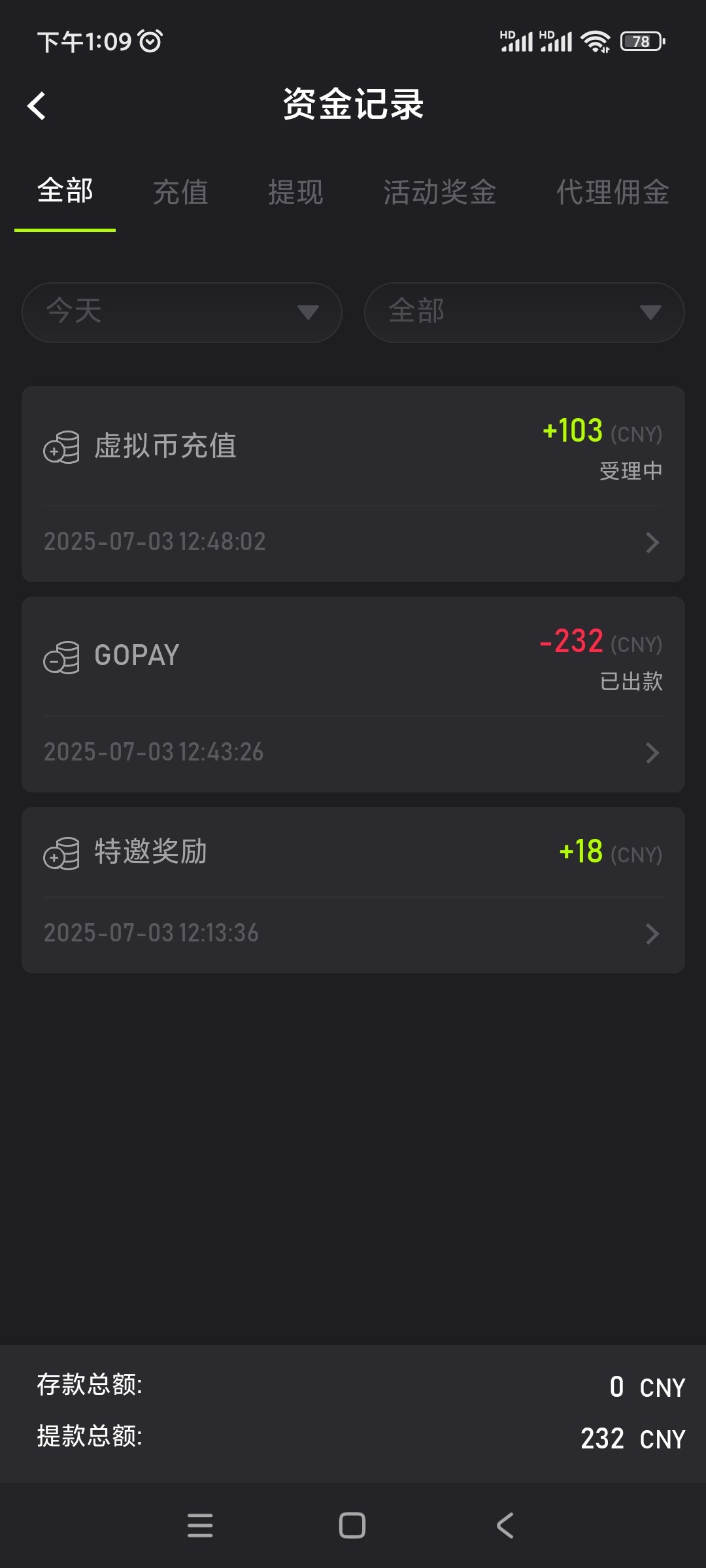Expand the 今天 date dropdown
This screenshot has width=706, height=1568.
pos(182,312)
